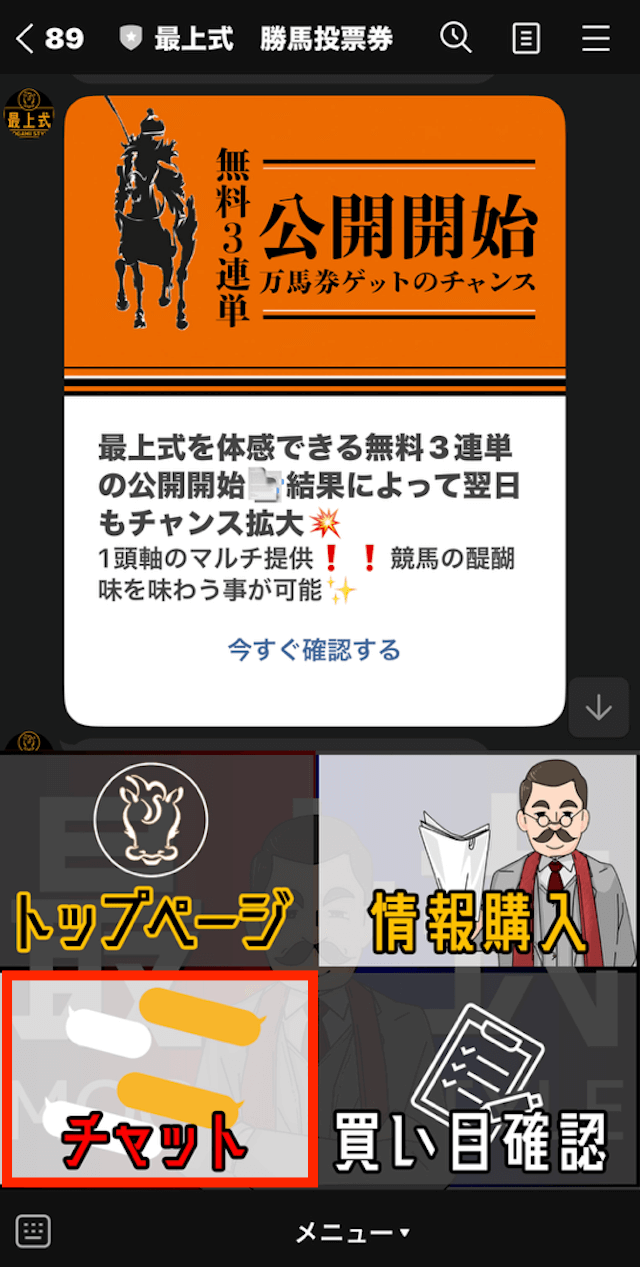Open the hamburger menu

tap(596, 39)
